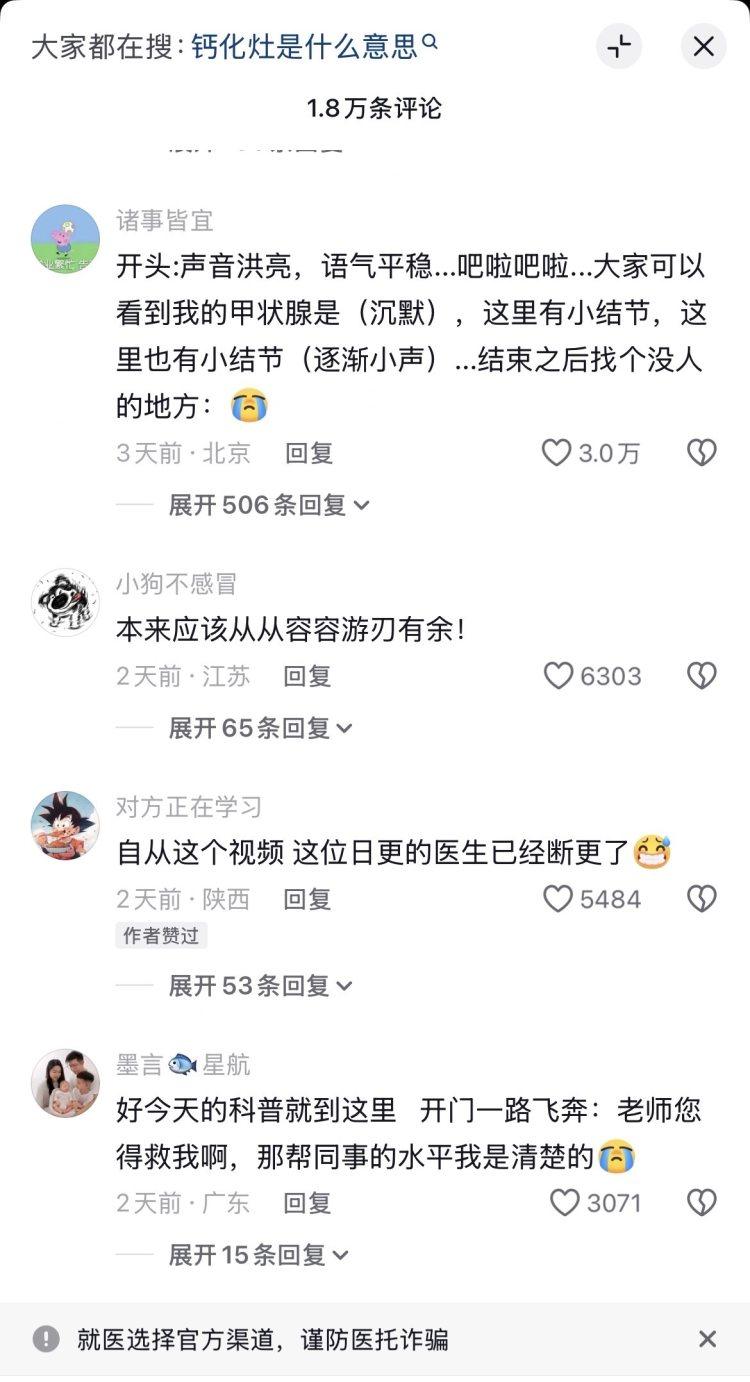The width and height of the screenshot is (750, 1382).
Task: Expand 506 replies under 诸事皆宜's comment
Action: pyautogui.click(x=269, y=505)
